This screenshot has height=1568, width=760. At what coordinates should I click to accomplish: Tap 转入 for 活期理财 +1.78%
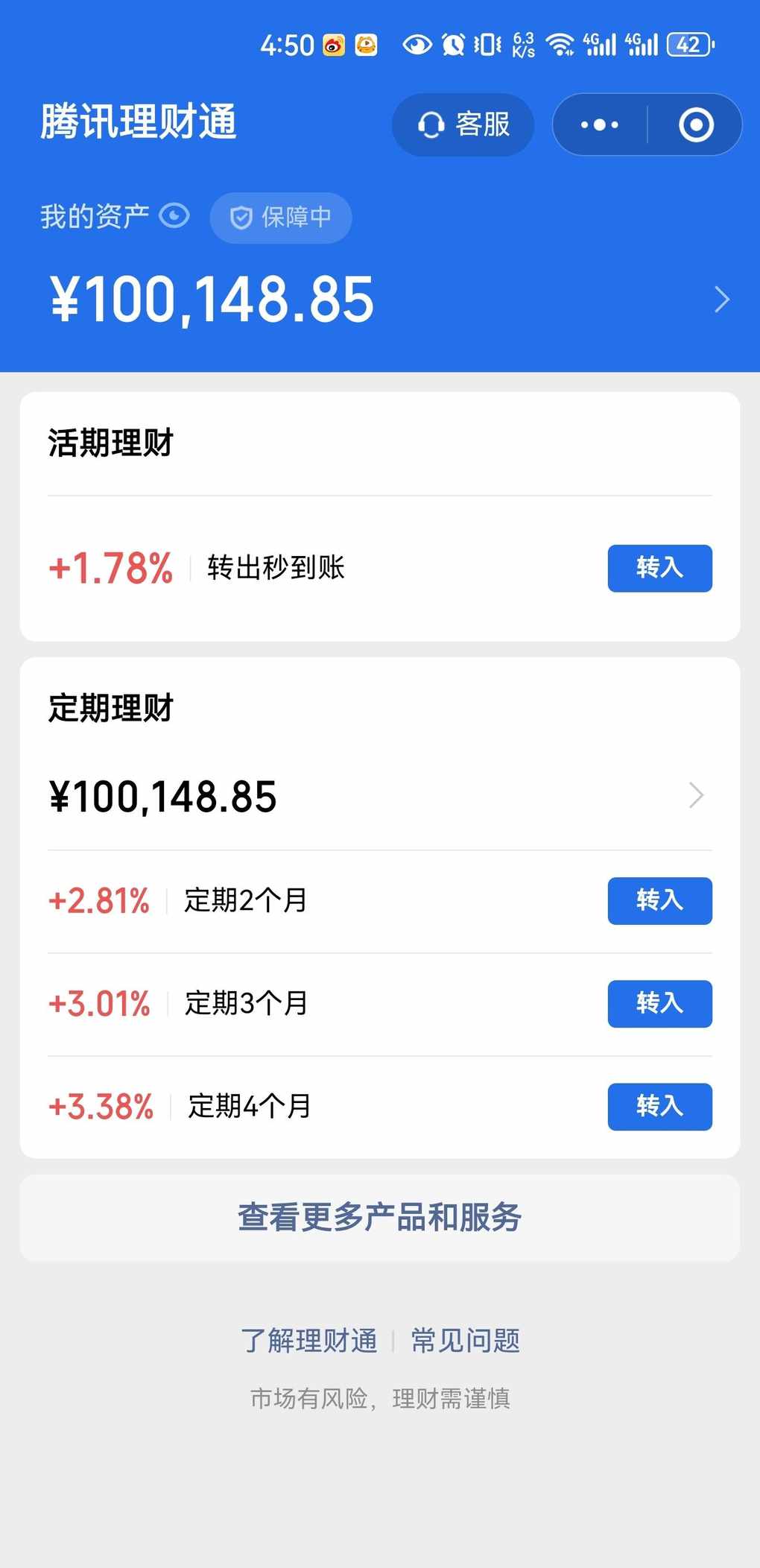(x=659, y=569)
